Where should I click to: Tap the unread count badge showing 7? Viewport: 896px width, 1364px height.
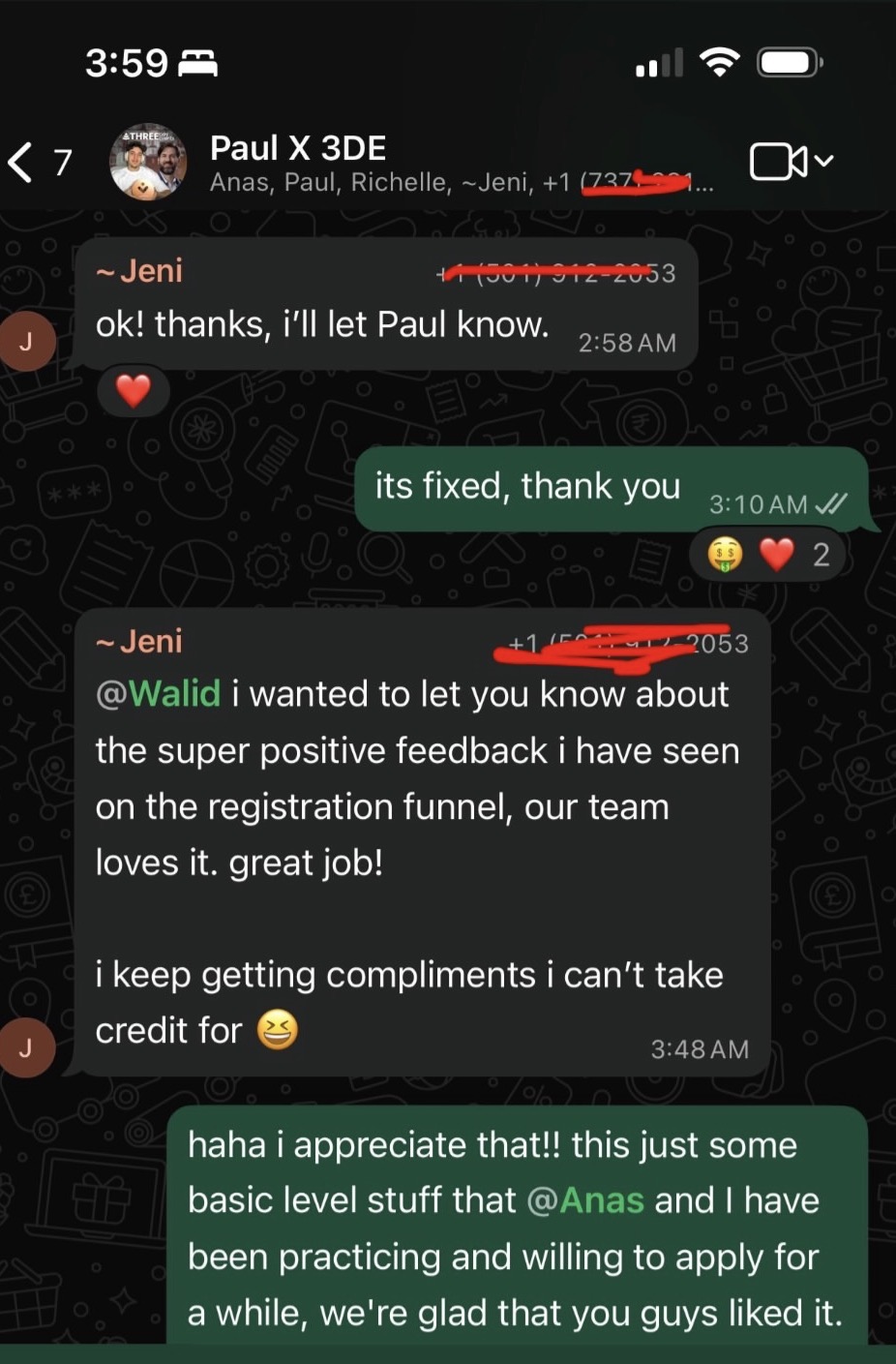[x=62, y=163]
